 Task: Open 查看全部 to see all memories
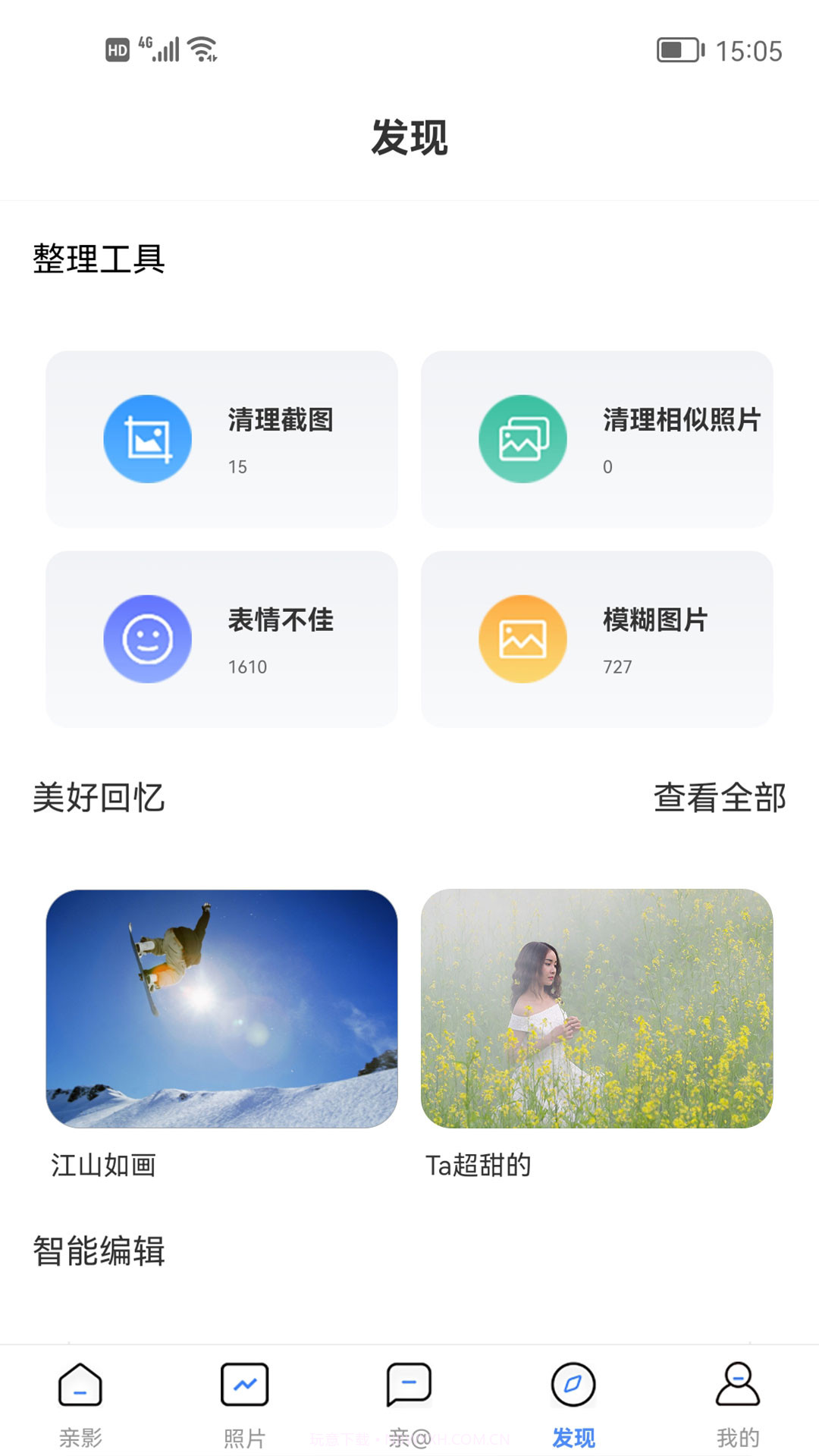tap(719, 797)
